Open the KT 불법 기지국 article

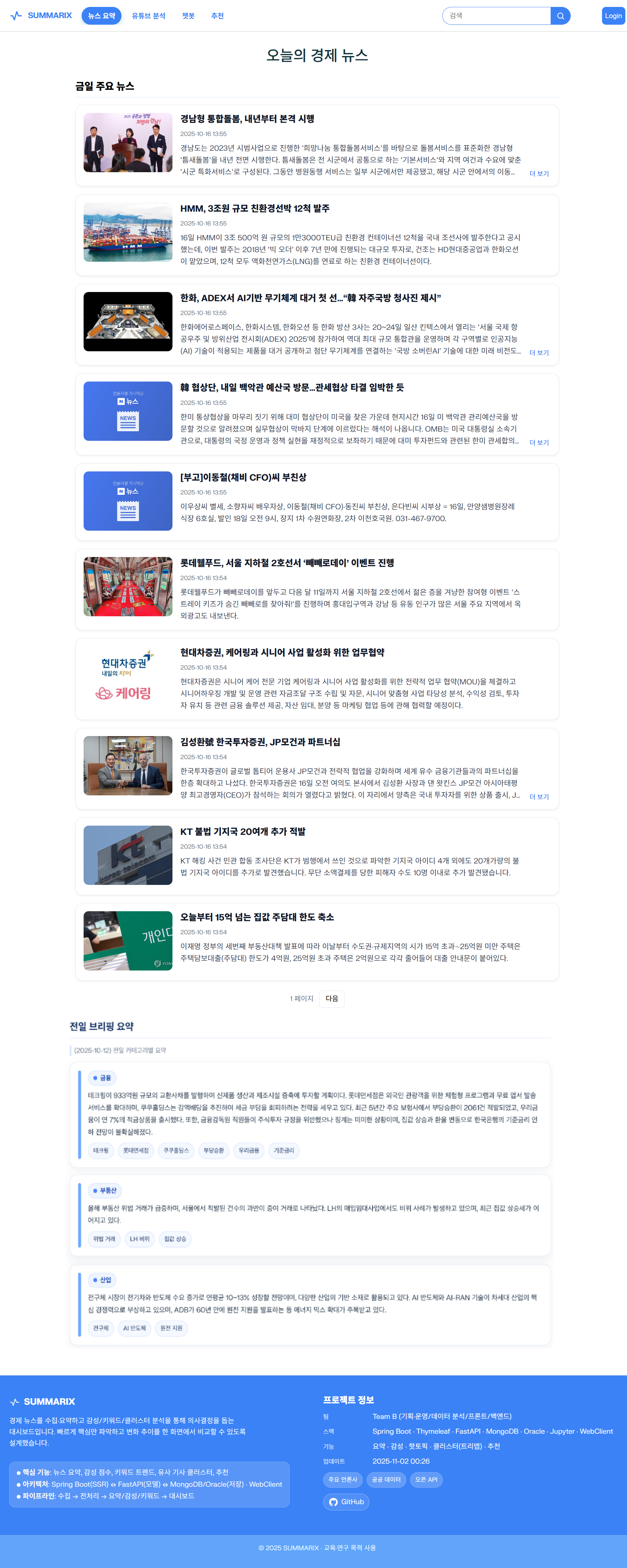(x=242, y=832)
